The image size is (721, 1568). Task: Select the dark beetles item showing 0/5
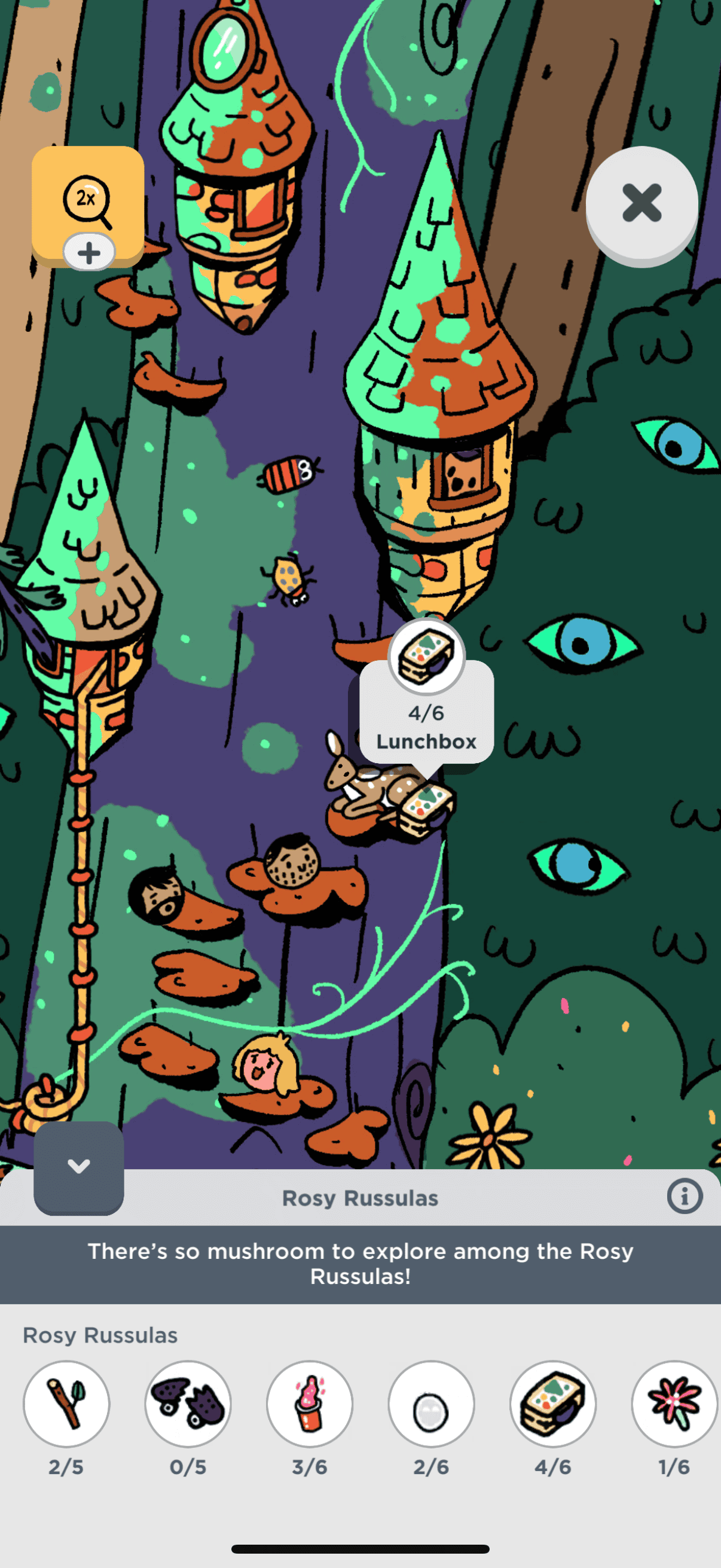coord(188,1404)
